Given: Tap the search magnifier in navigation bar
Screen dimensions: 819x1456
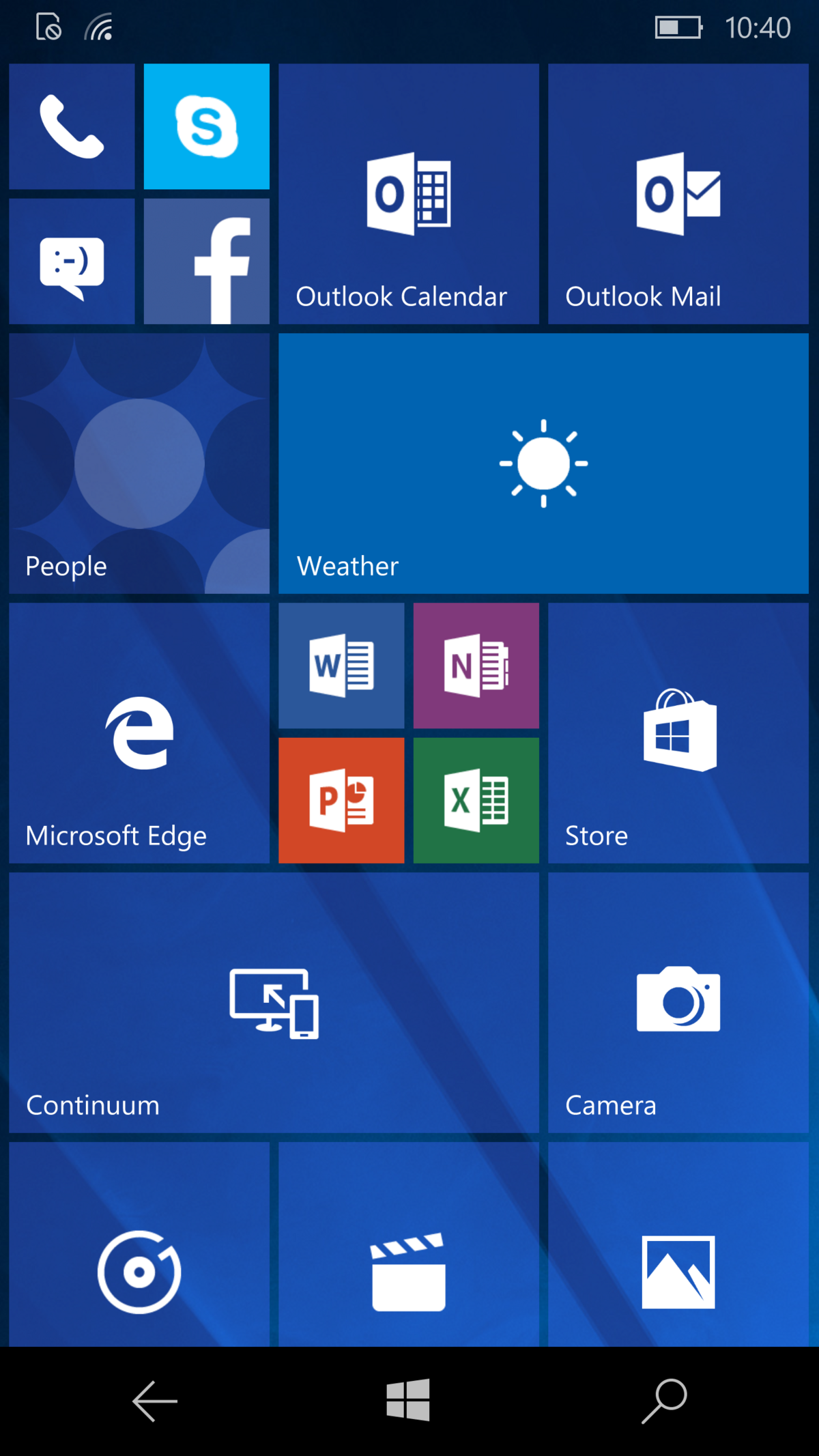Looking at the screenshot, I should tap(664, 1401).
